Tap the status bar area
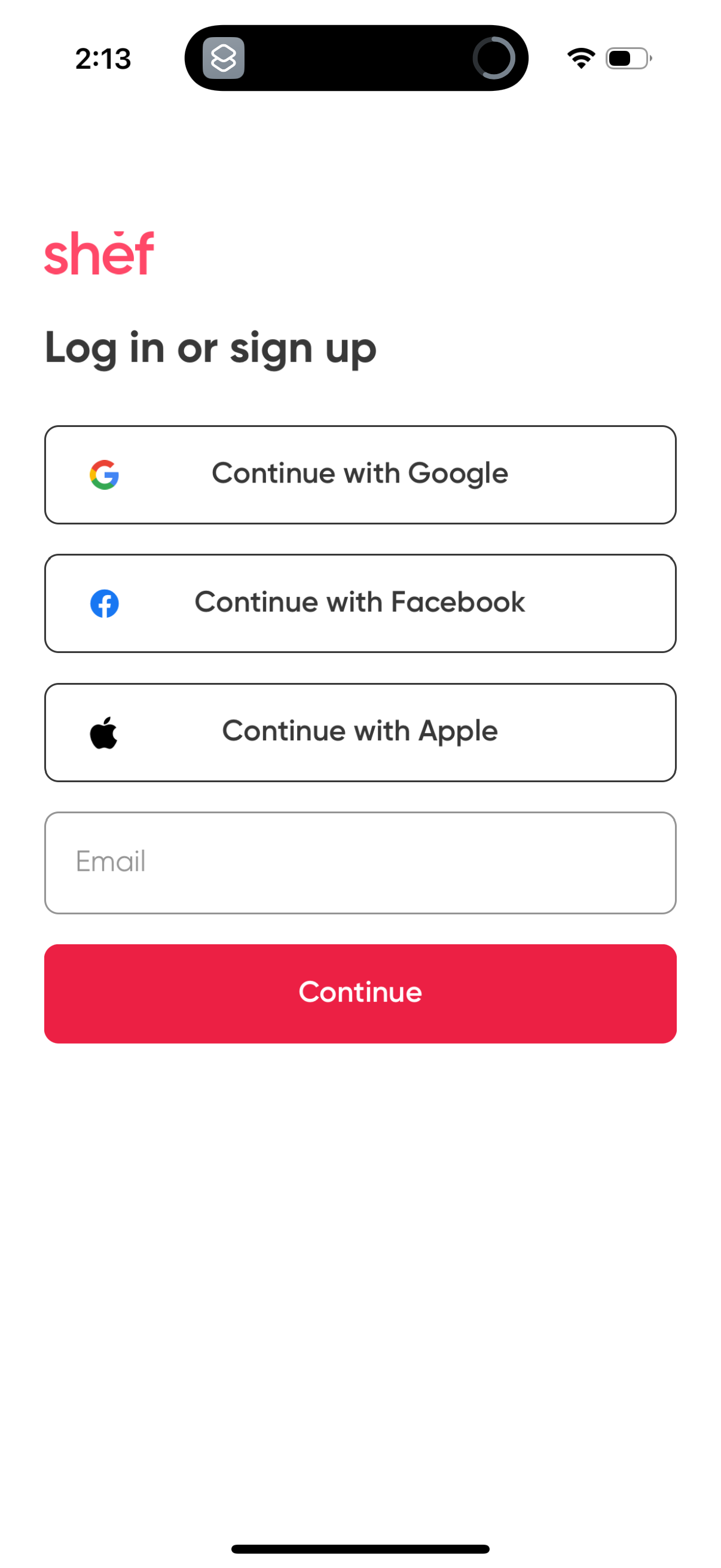The width and height of the screenshot is (721, 1568). click(360, 58)
